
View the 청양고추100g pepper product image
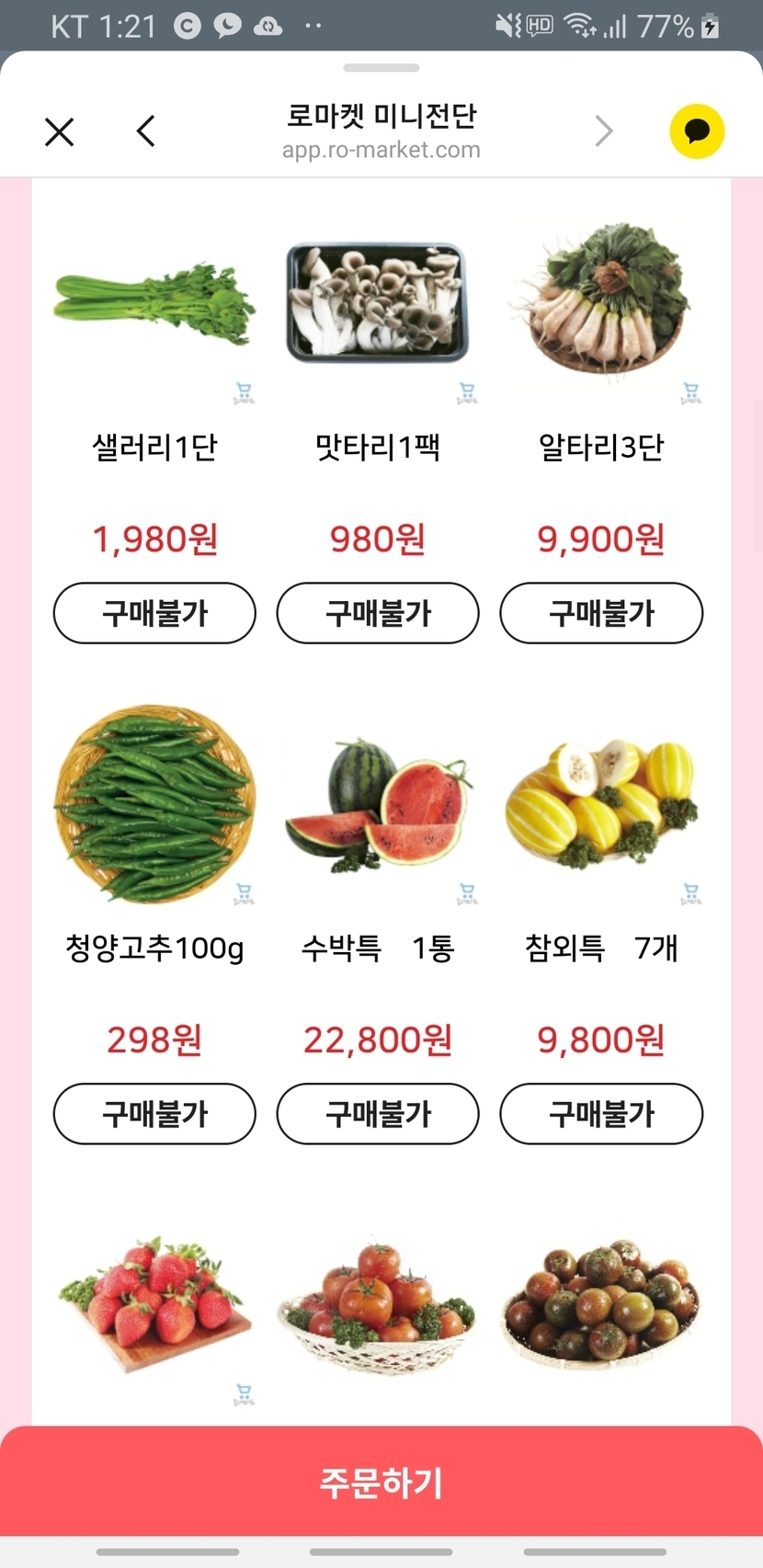[x=154, y=804]
